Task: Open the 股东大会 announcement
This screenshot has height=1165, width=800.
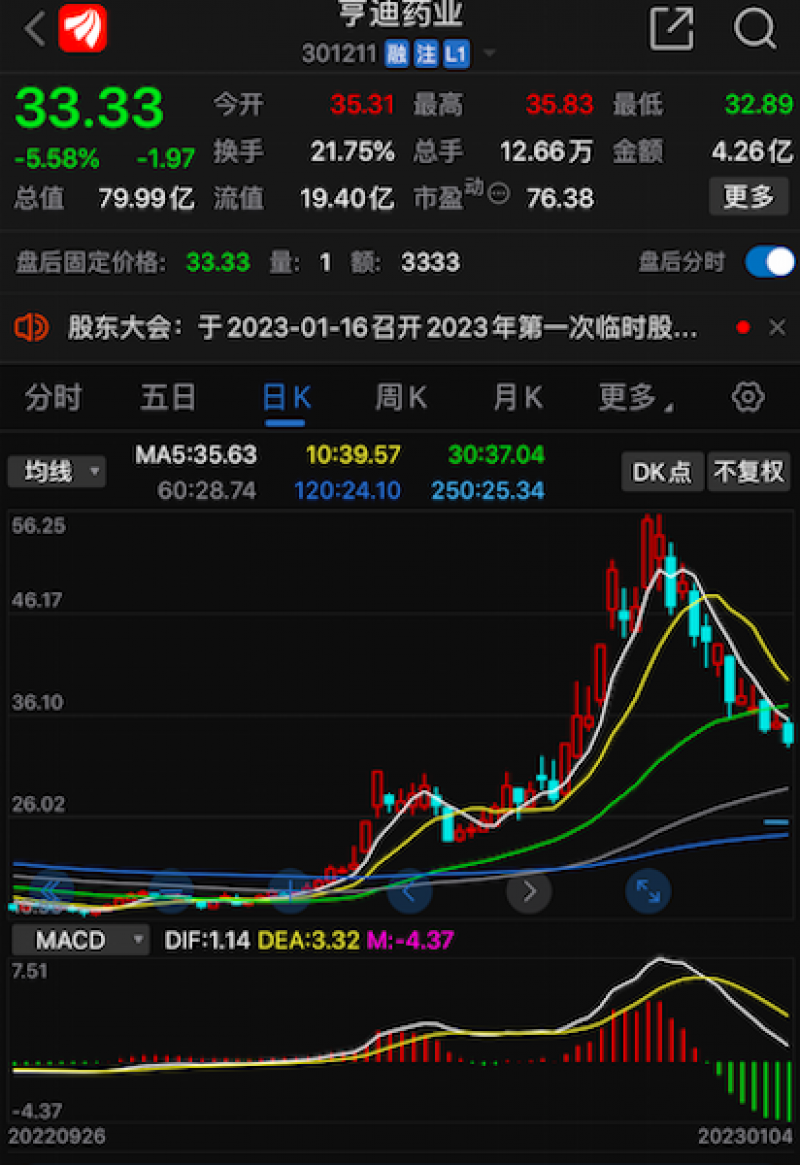Action: pos(380,327)
